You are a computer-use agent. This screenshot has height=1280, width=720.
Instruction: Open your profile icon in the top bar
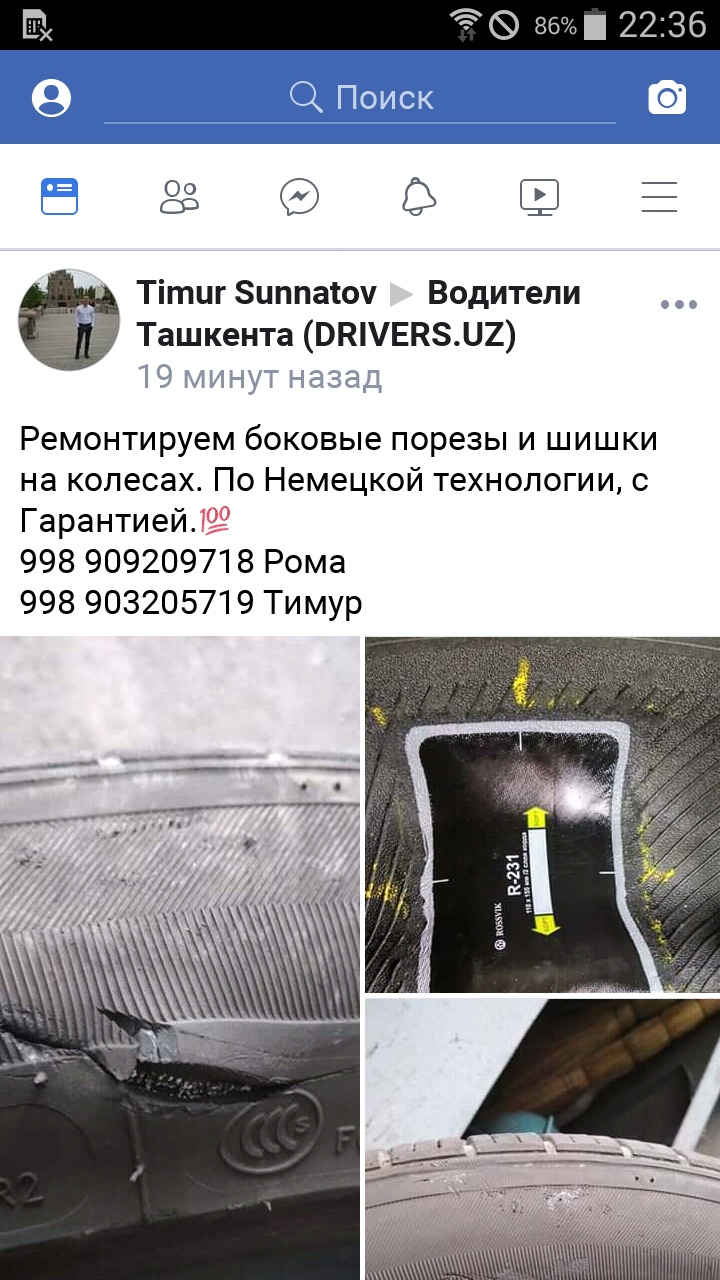(x=51, y=98)
